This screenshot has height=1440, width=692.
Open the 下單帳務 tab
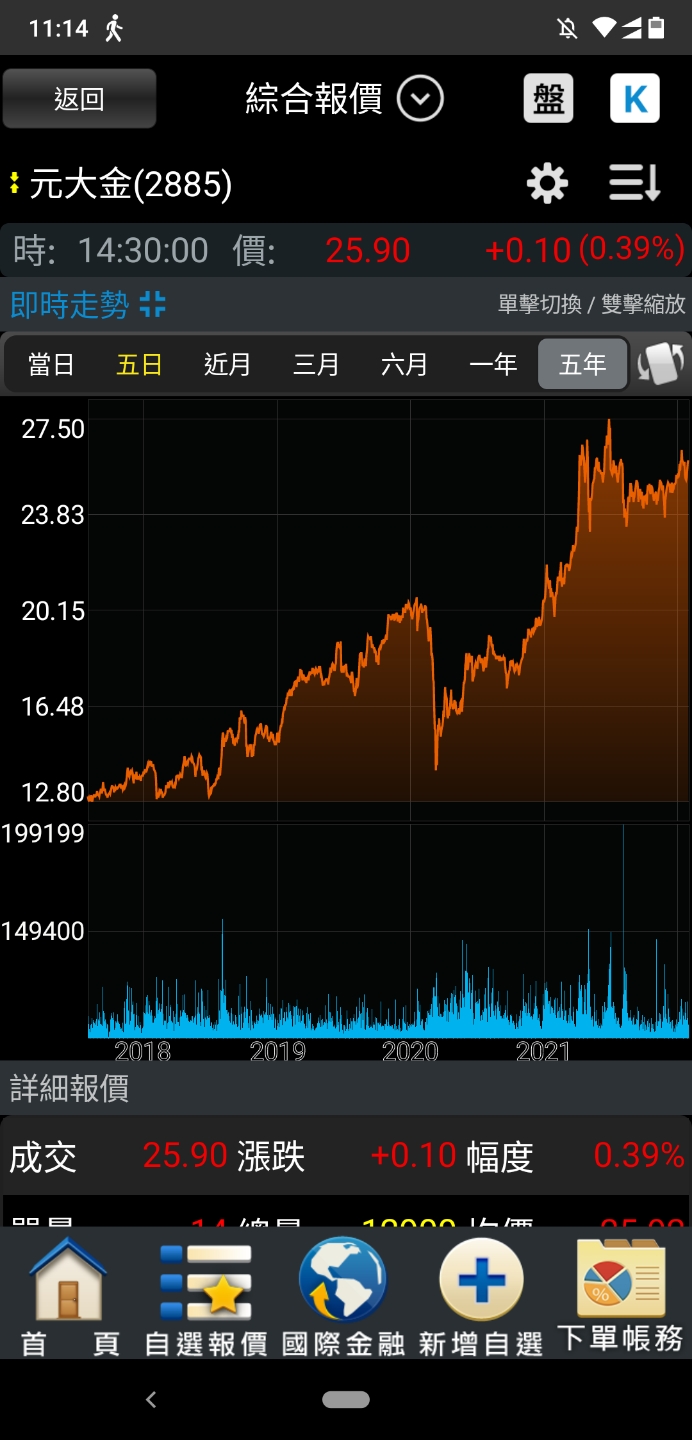(620, 1296)
